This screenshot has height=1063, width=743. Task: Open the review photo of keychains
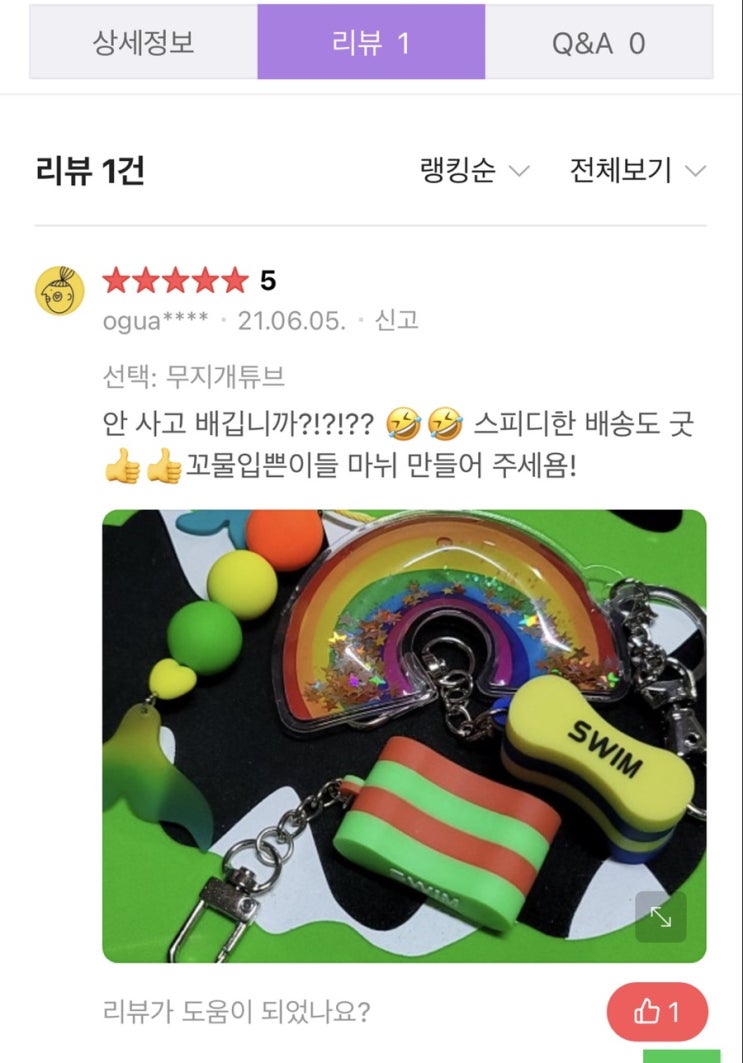point(404,735)
